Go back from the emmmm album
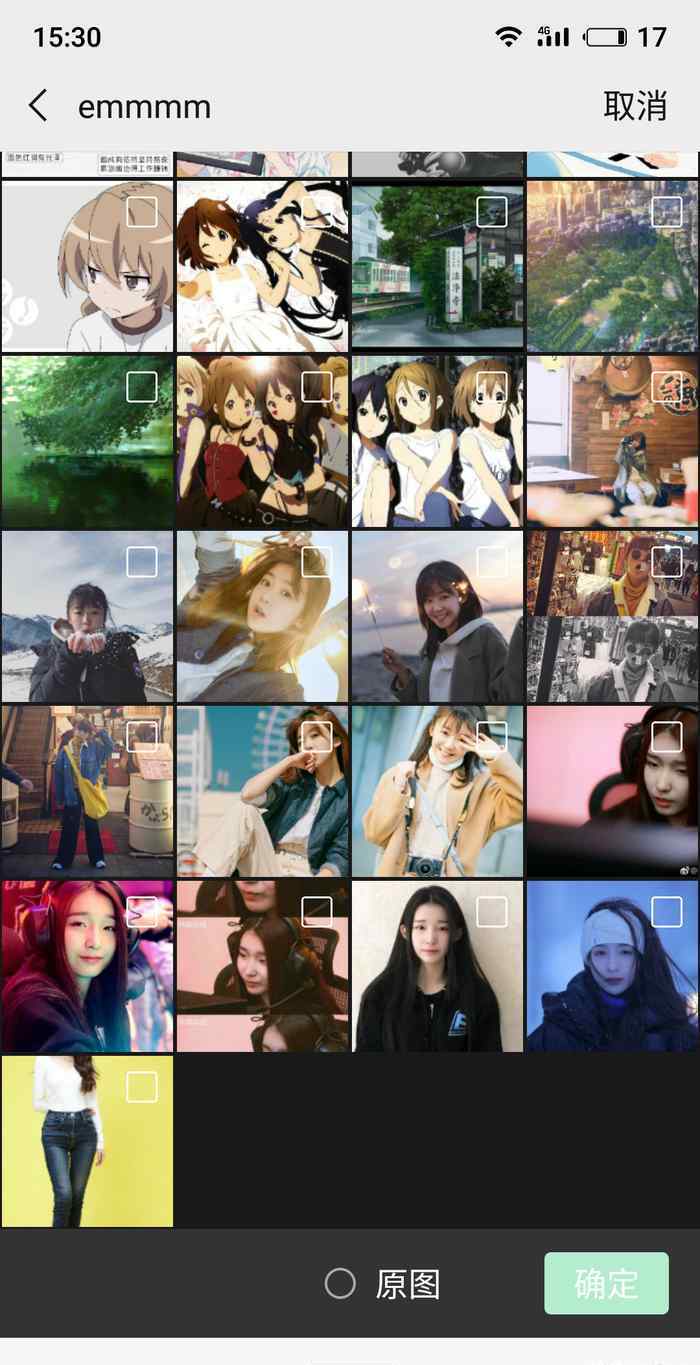The width and height of the screenshot is (700, 1365). pos(38,105)
